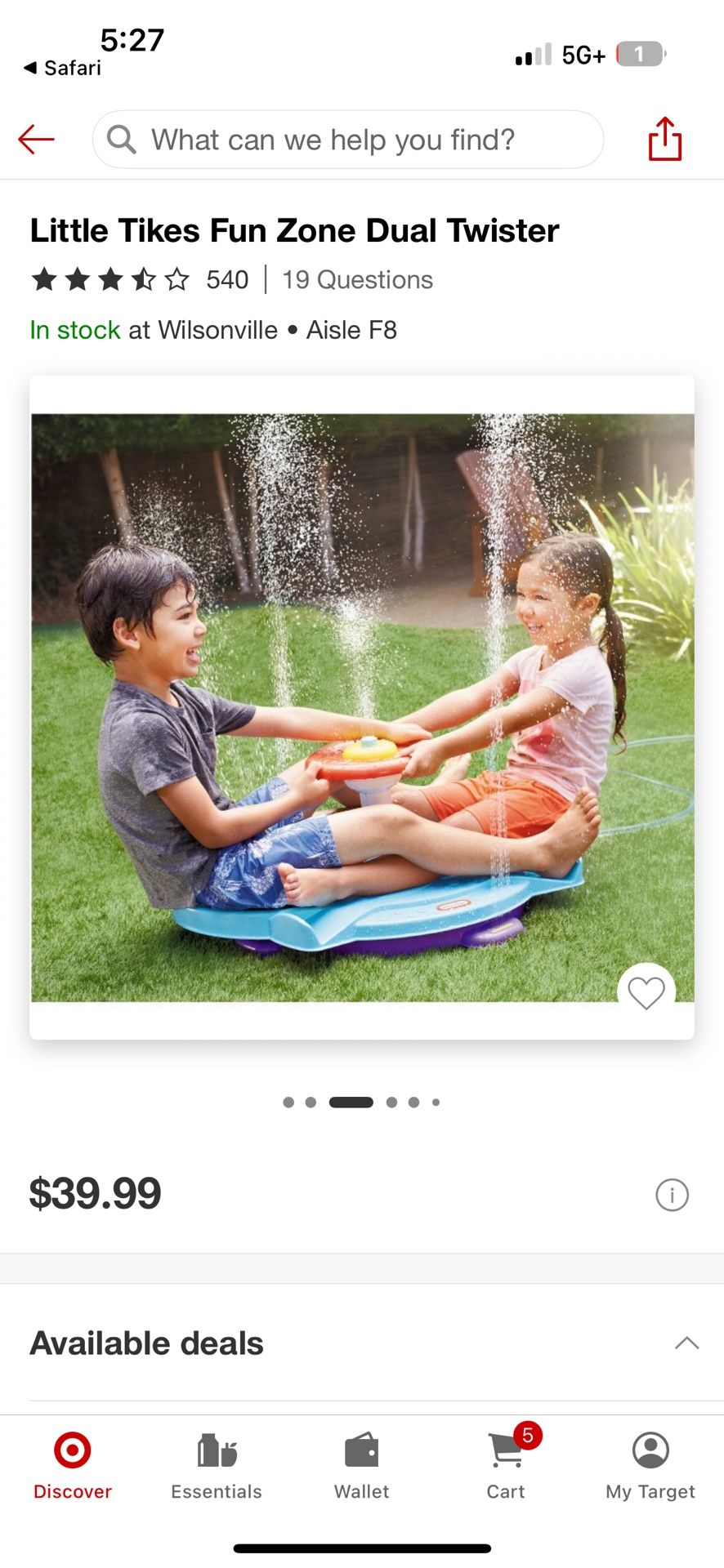Image resolution: width=724 pixels, height=1568 pixels.
Task: Open price info icon next to $39.99
Action: (672, 1195)
